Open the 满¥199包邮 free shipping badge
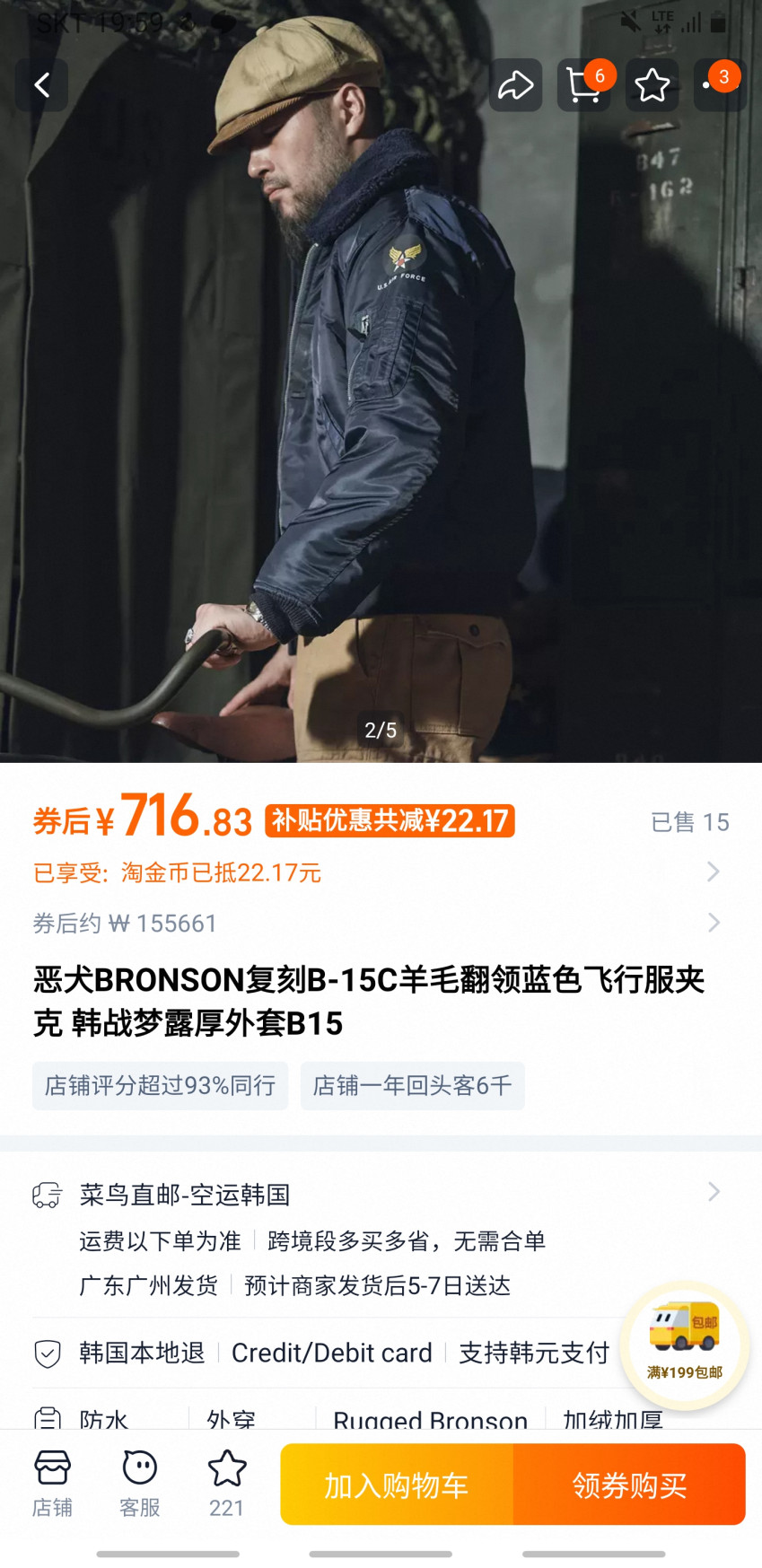The height and width of the screenshot is (1568, 762). 685,1344
